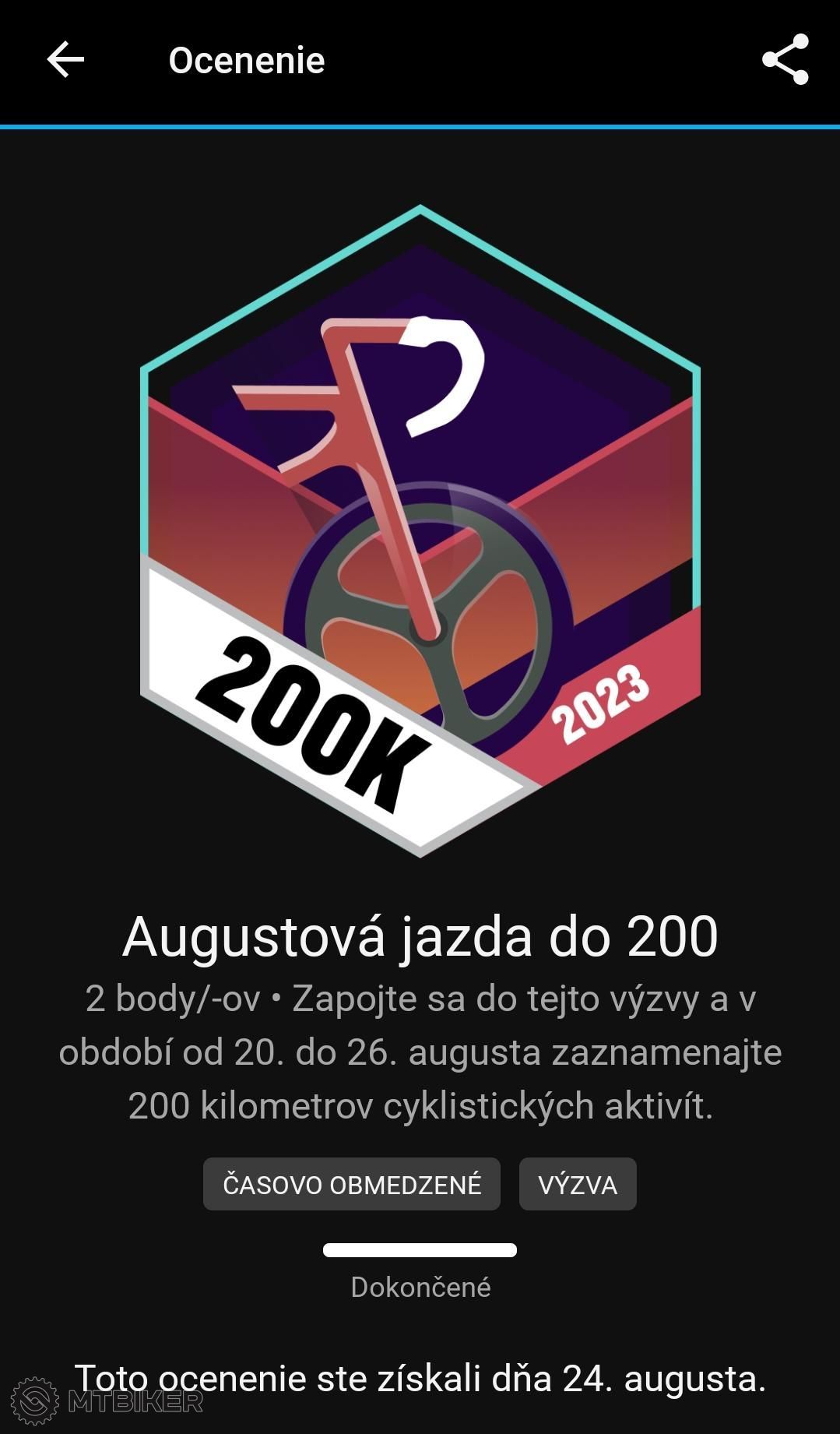The height and width of the screenshot is (1434, 840).
Task: Go back using the arrow icon
Action: click(65, 60)
